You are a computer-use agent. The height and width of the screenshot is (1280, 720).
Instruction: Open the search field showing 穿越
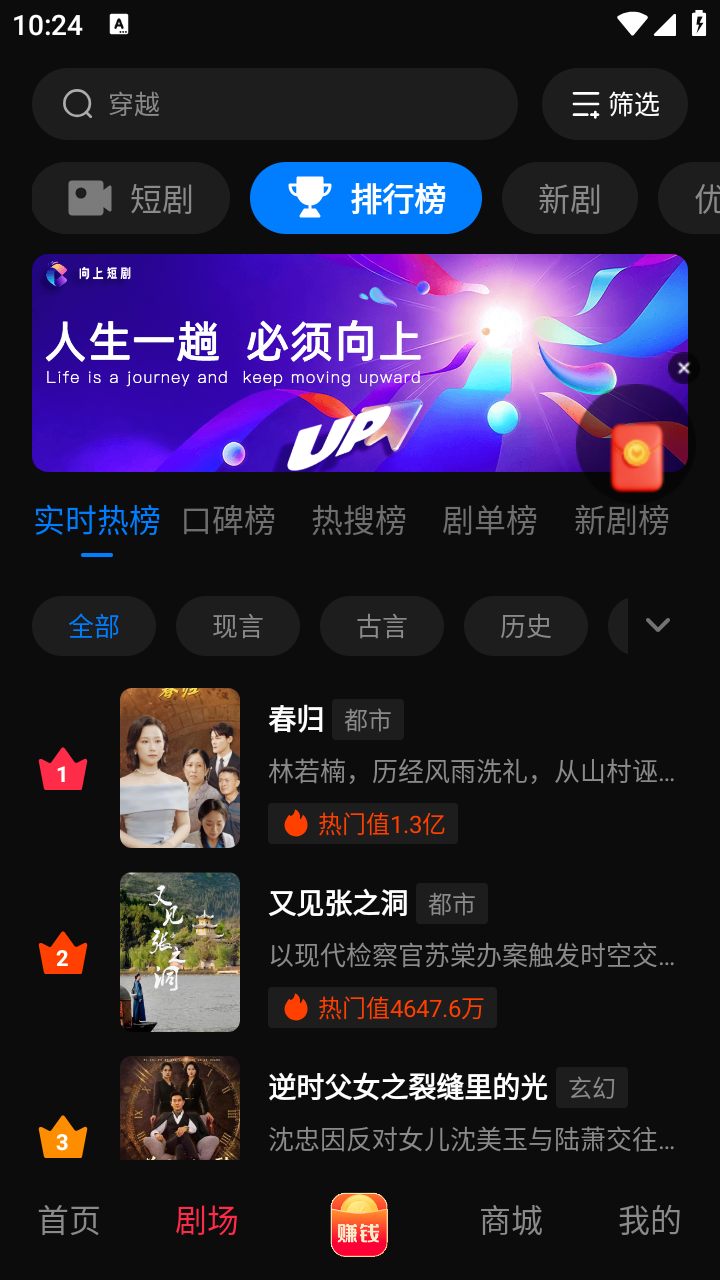pyautogui.click(x=275, y=104)
